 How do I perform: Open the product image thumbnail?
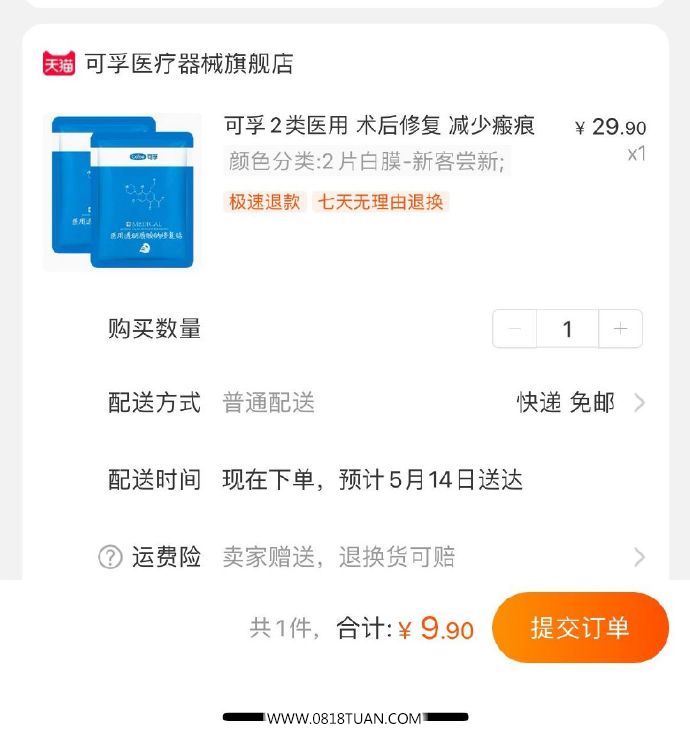pos(122,192)
